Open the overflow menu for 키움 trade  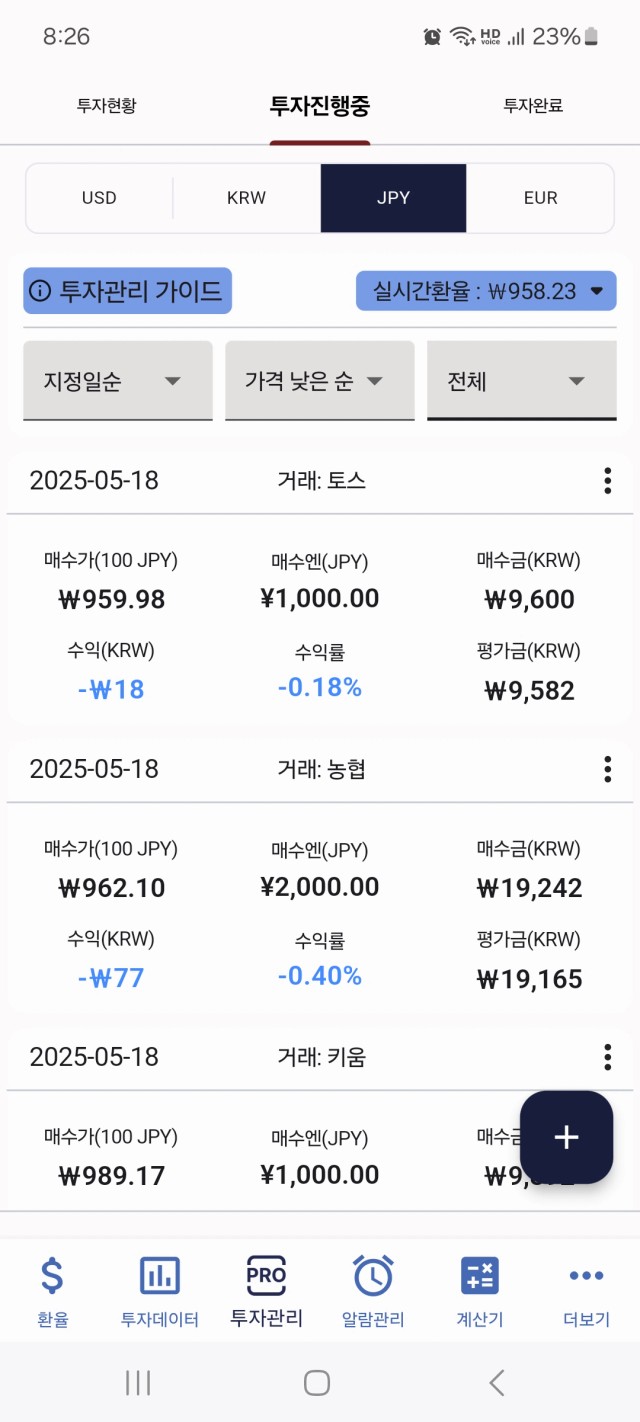click(607, 1057)
